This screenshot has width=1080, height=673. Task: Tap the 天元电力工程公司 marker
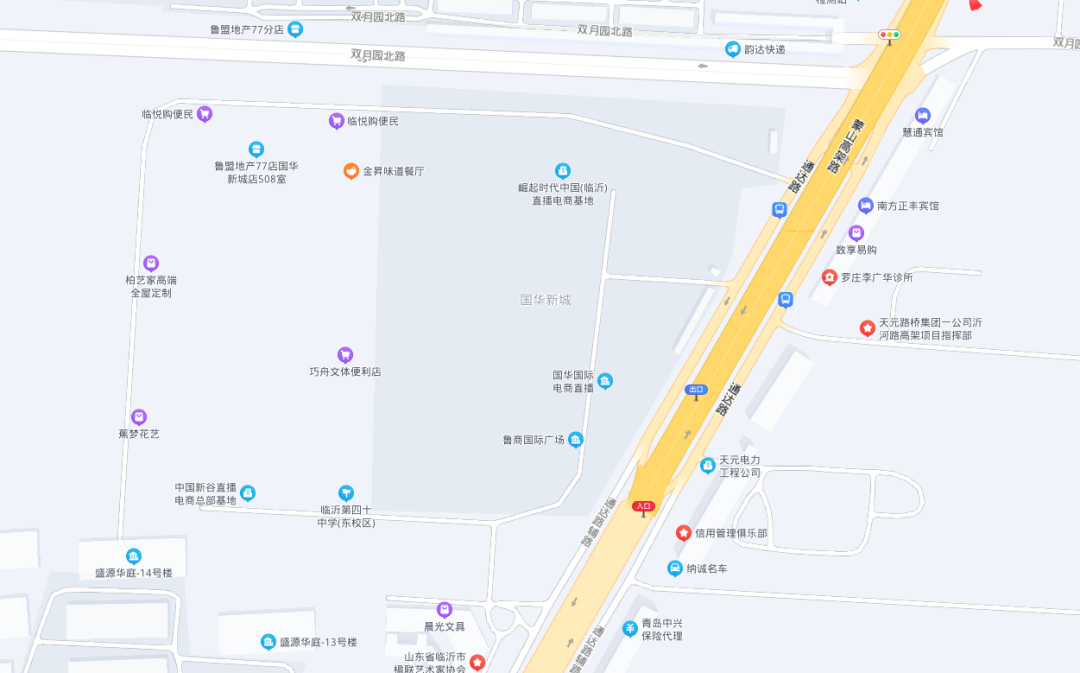click(x=707, y=466)
